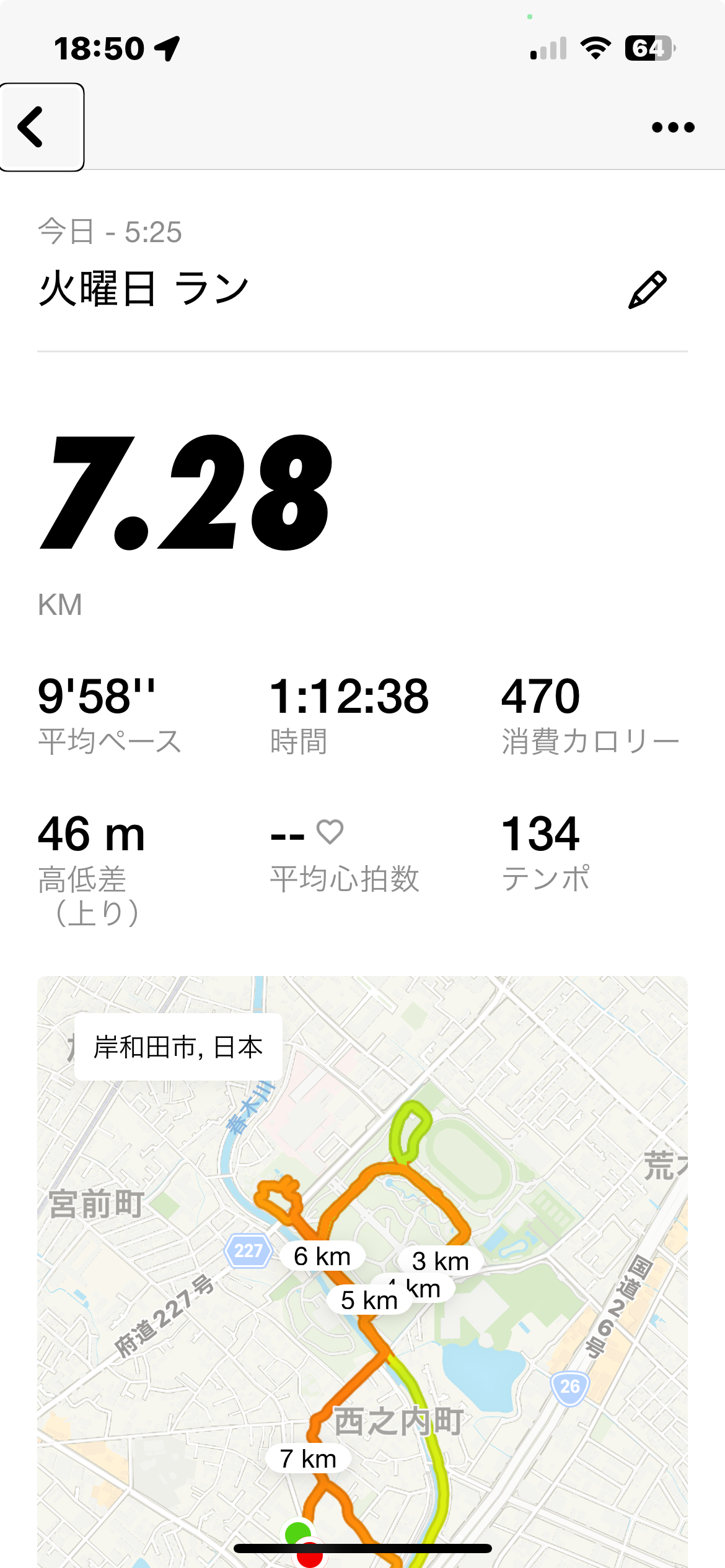Go back to the previous screen
Viewport: 725px width, 1568px height.
tap(41, 127)
